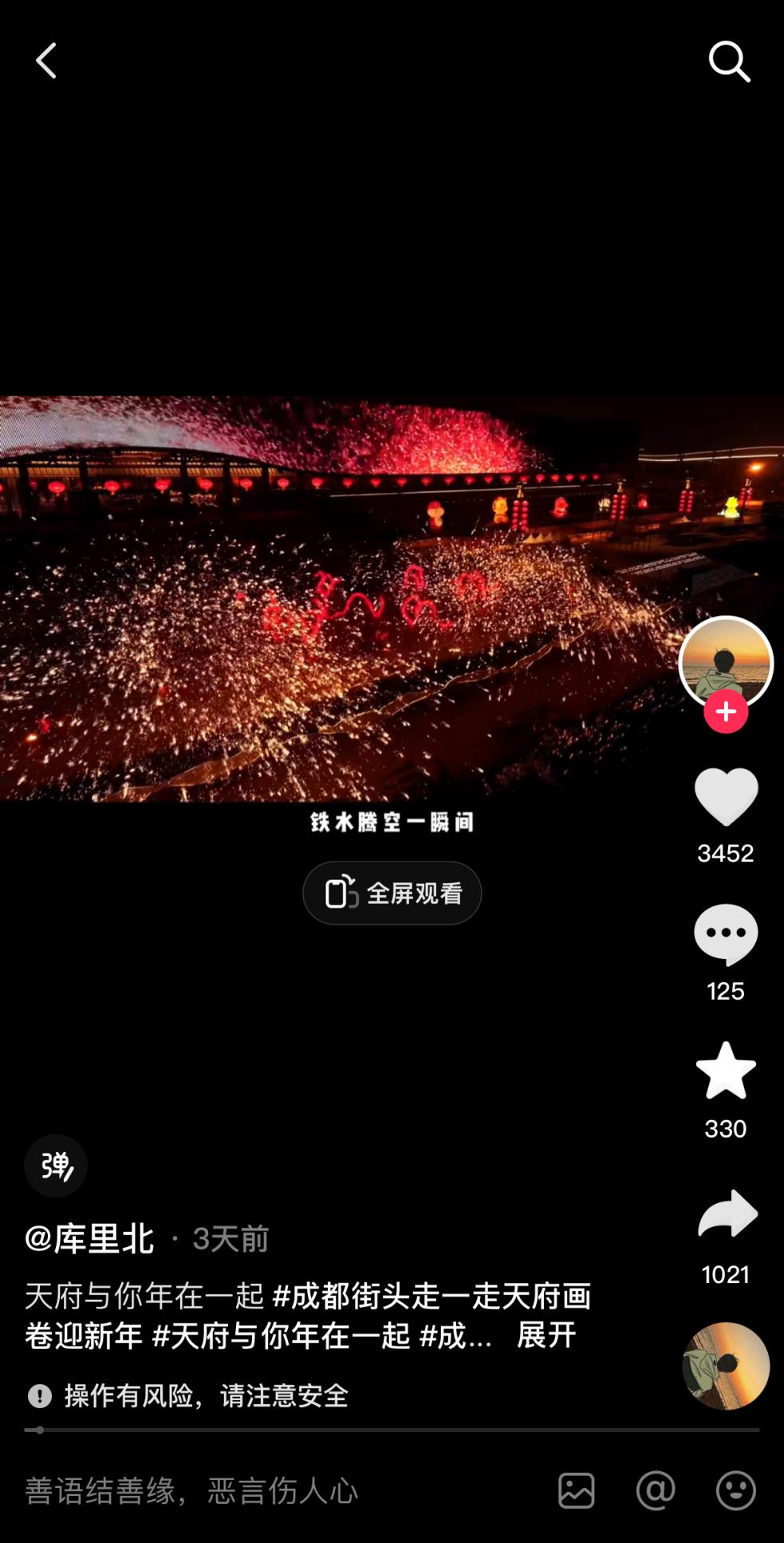The height and width of the screenshot is (1543, 784).
Task: Tap the video progress bar
Action: coord(392,1430)
